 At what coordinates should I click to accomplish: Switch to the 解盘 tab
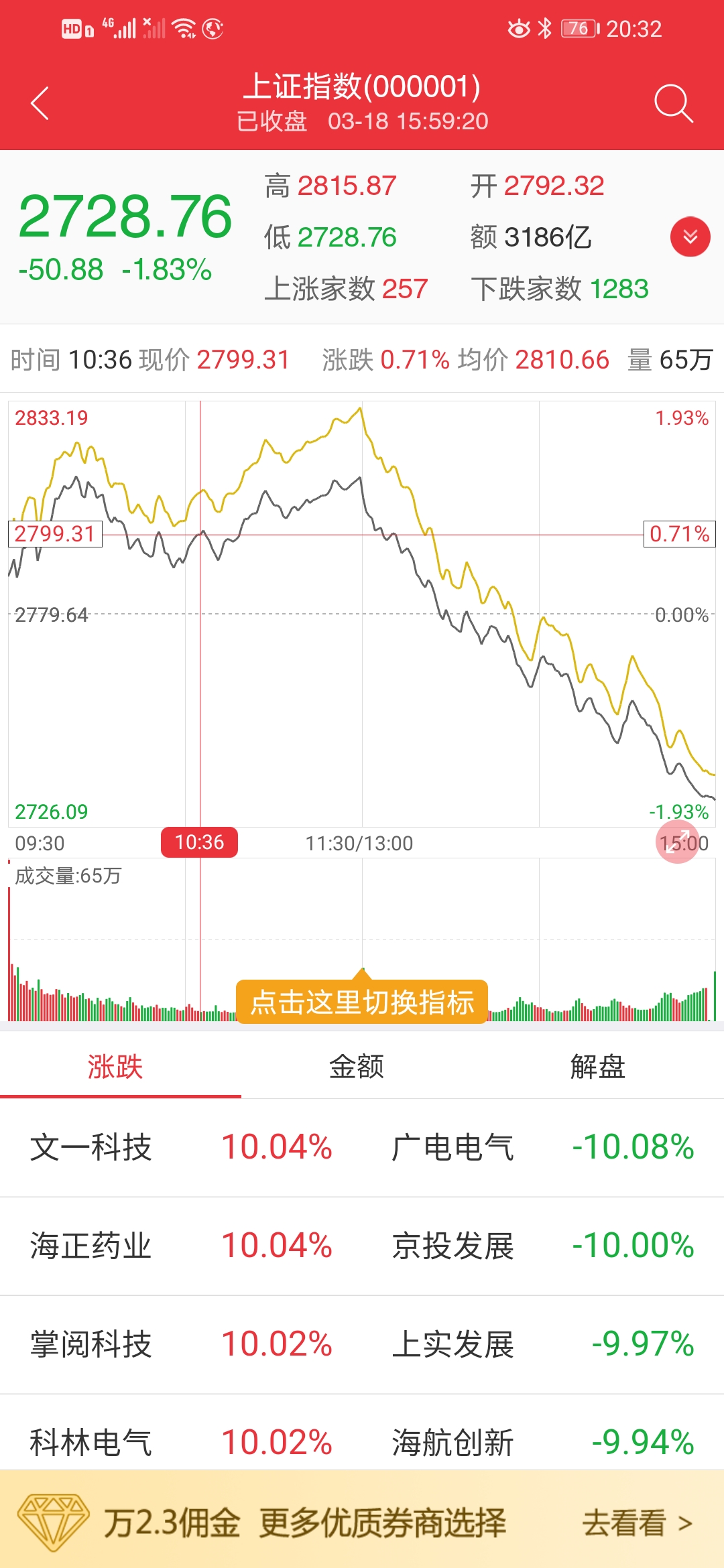(x=597, y=1067)
